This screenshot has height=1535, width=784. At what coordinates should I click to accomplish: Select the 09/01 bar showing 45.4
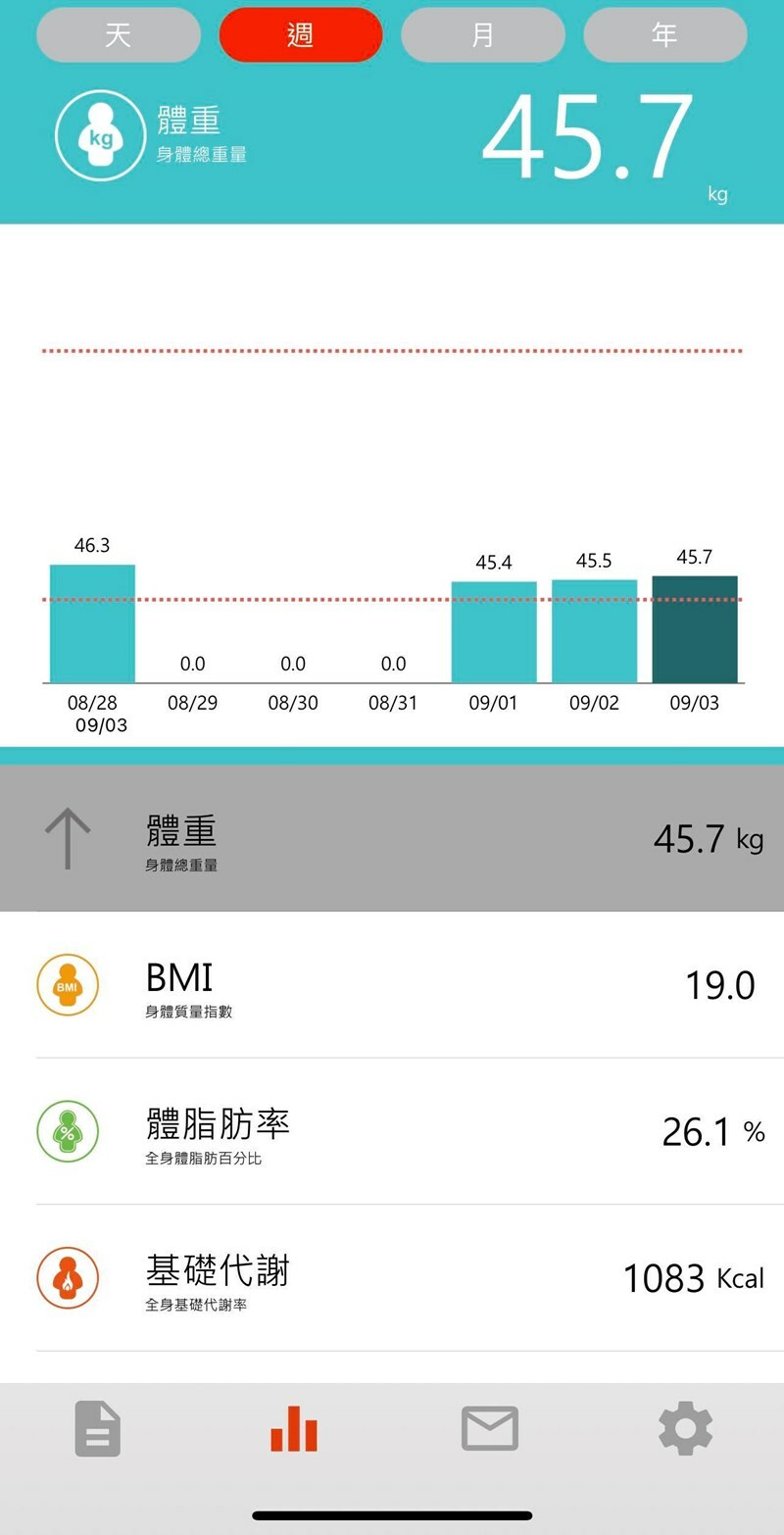click(x=494, y=632)
